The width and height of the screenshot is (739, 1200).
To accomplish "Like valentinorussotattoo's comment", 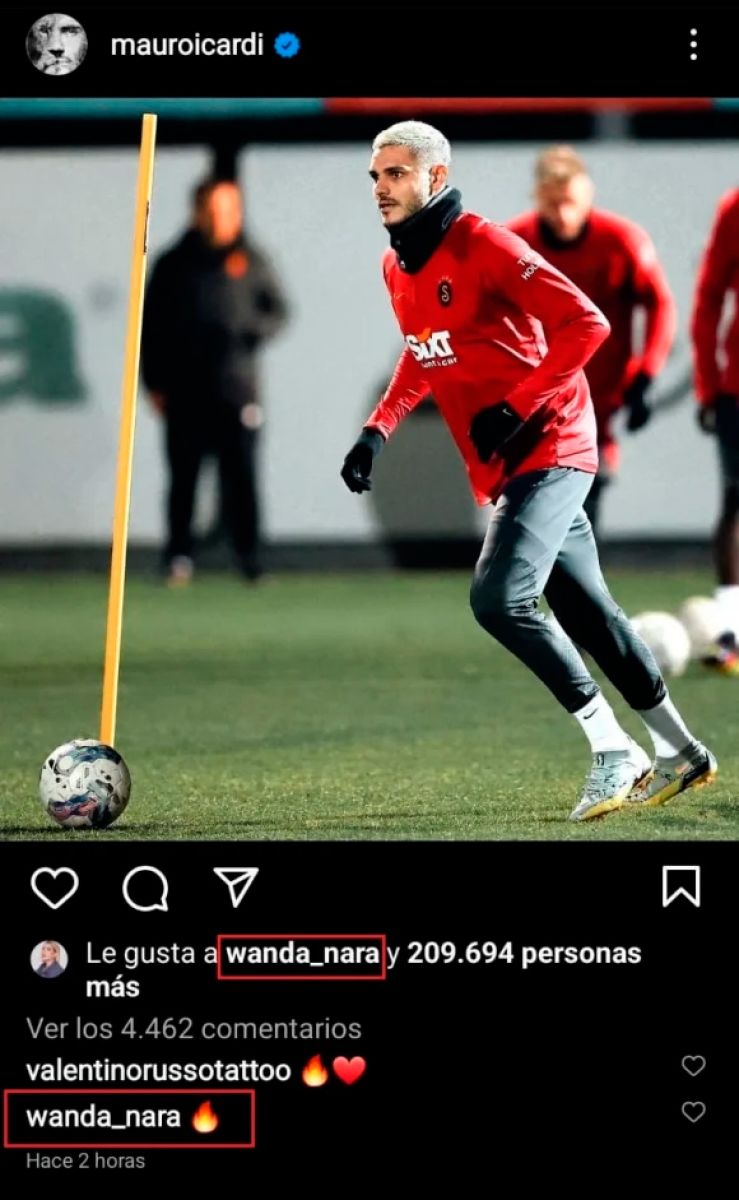I will click(693, 1066).
